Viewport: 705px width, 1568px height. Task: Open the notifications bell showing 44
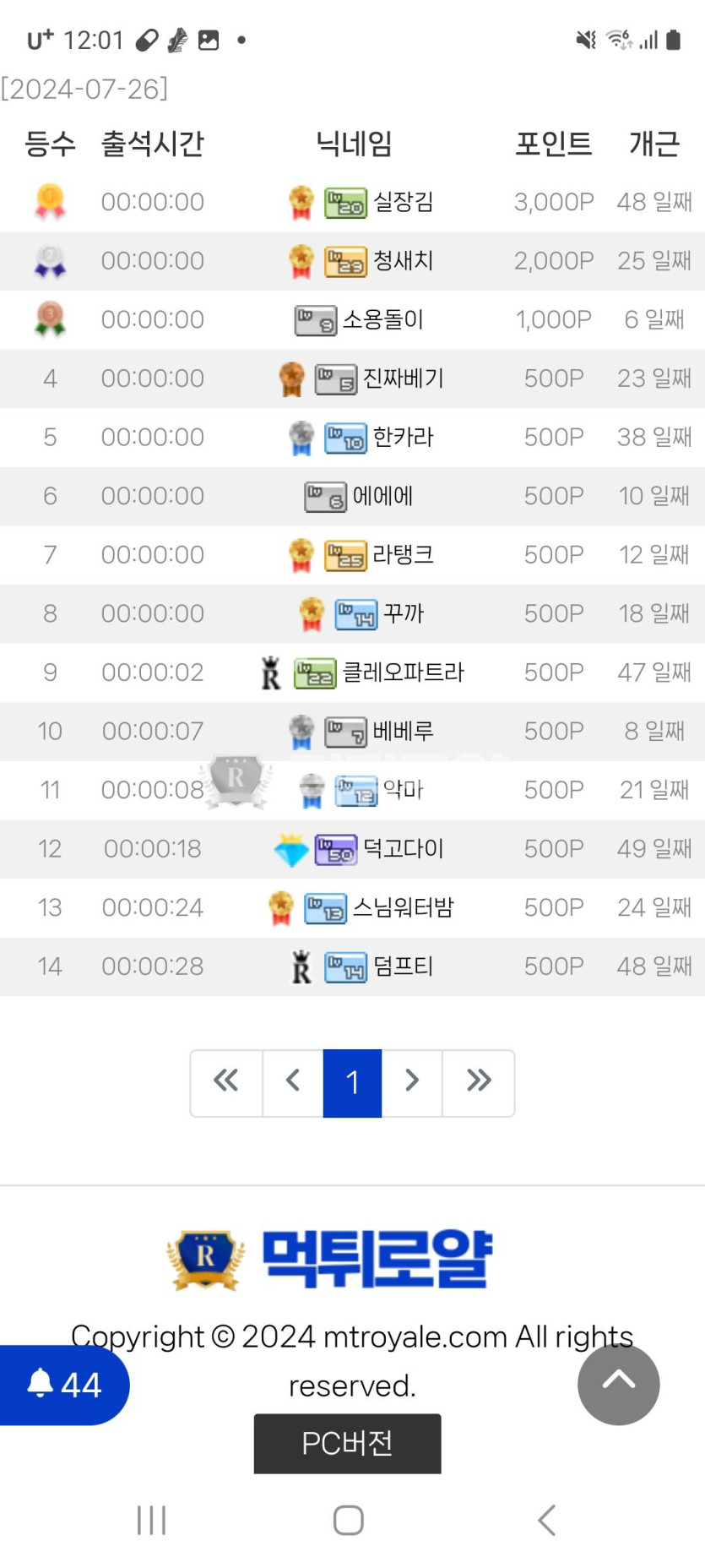coord(63,1385)
